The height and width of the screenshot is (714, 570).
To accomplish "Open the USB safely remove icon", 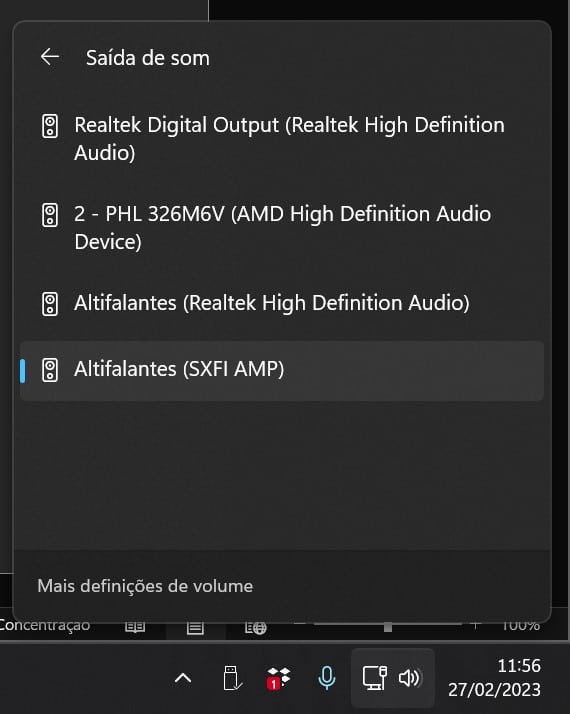I will (x=232, y=678).
